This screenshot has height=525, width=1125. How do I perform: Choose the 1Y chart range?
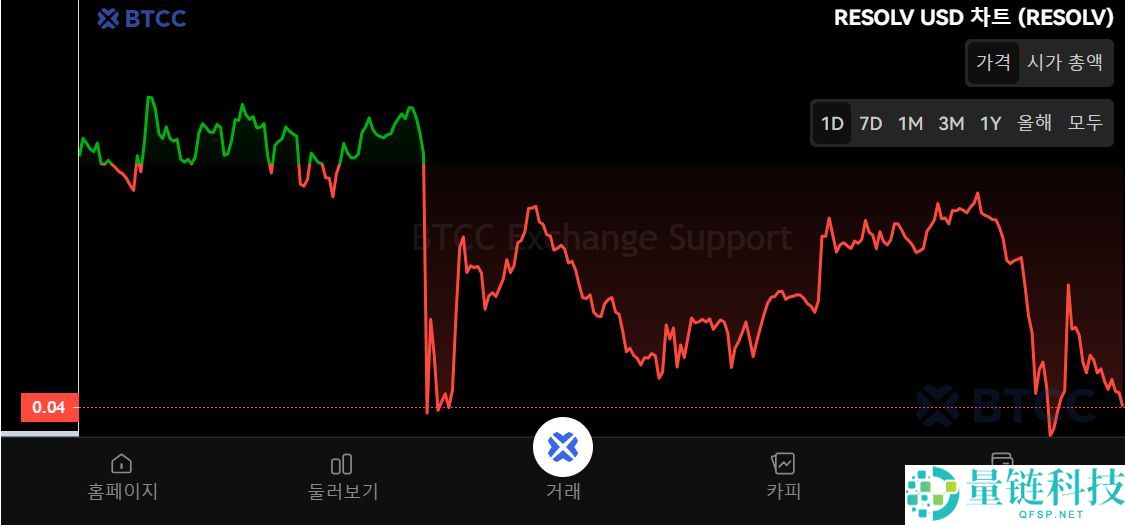click(x=990, y=123)
